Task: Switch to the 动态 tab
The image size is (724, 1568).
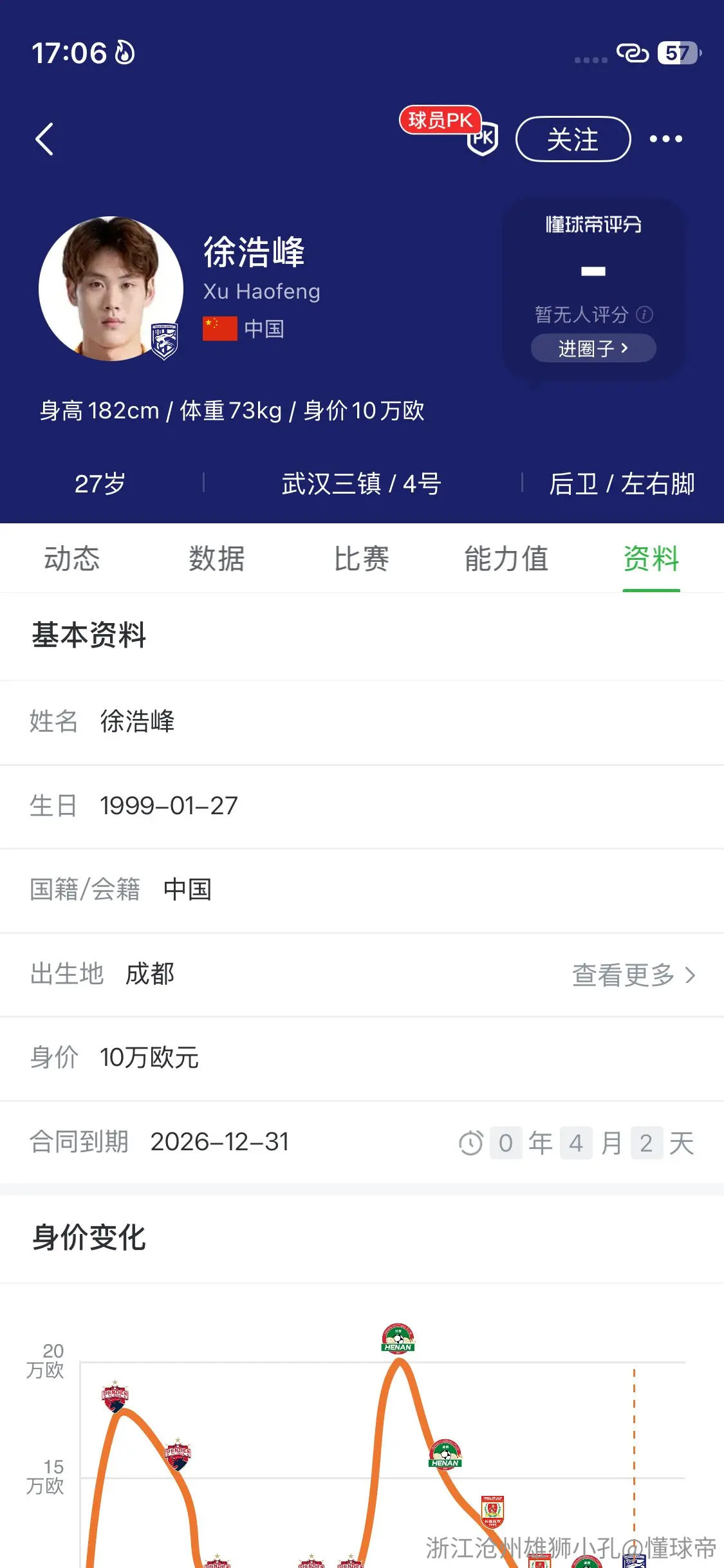Action: 72,558
